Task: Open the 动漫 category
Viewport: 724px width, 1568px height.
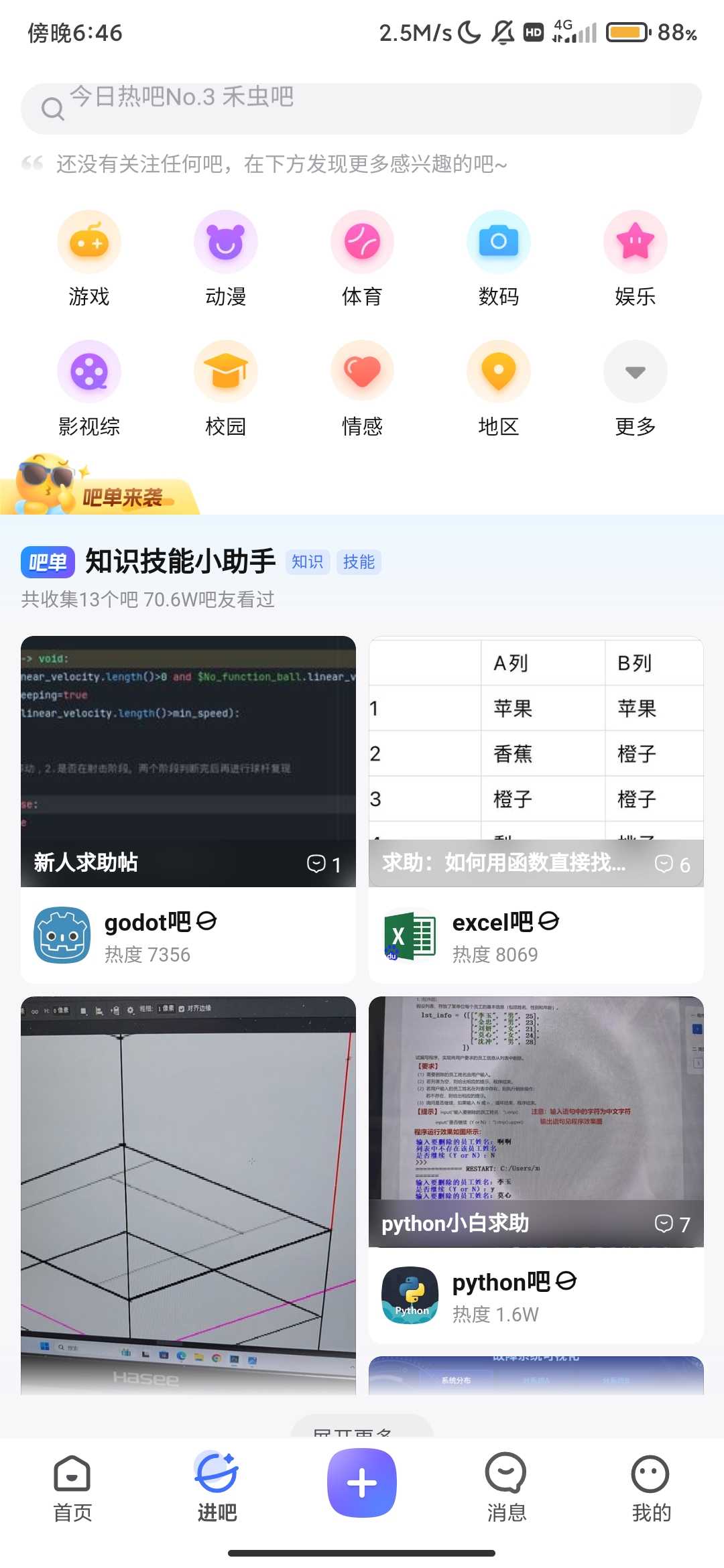Action: 226,258
